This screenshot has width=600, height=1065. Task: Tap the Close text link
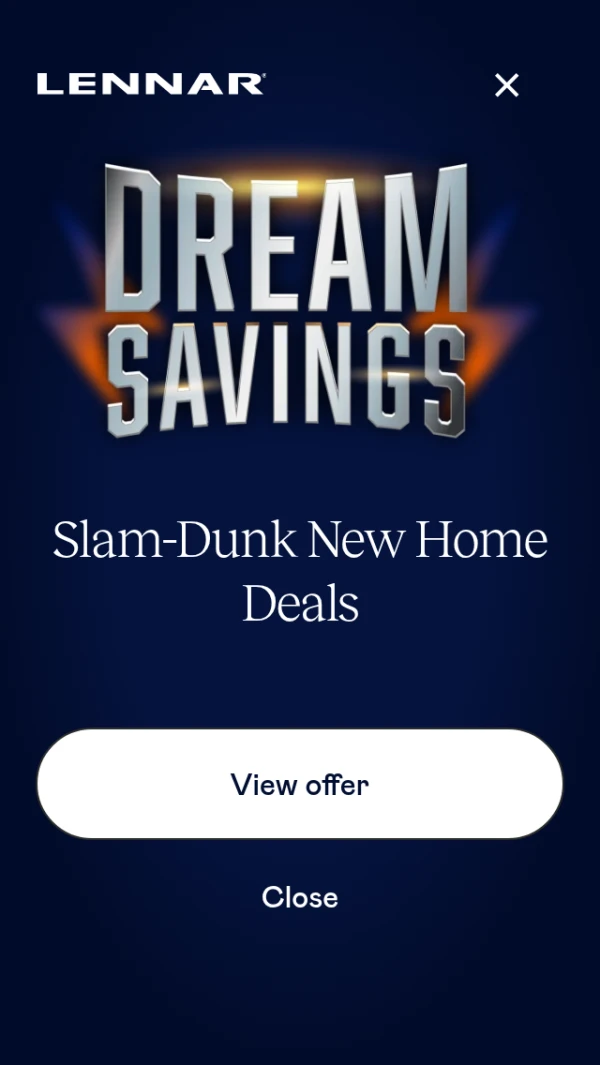(300, 897)
